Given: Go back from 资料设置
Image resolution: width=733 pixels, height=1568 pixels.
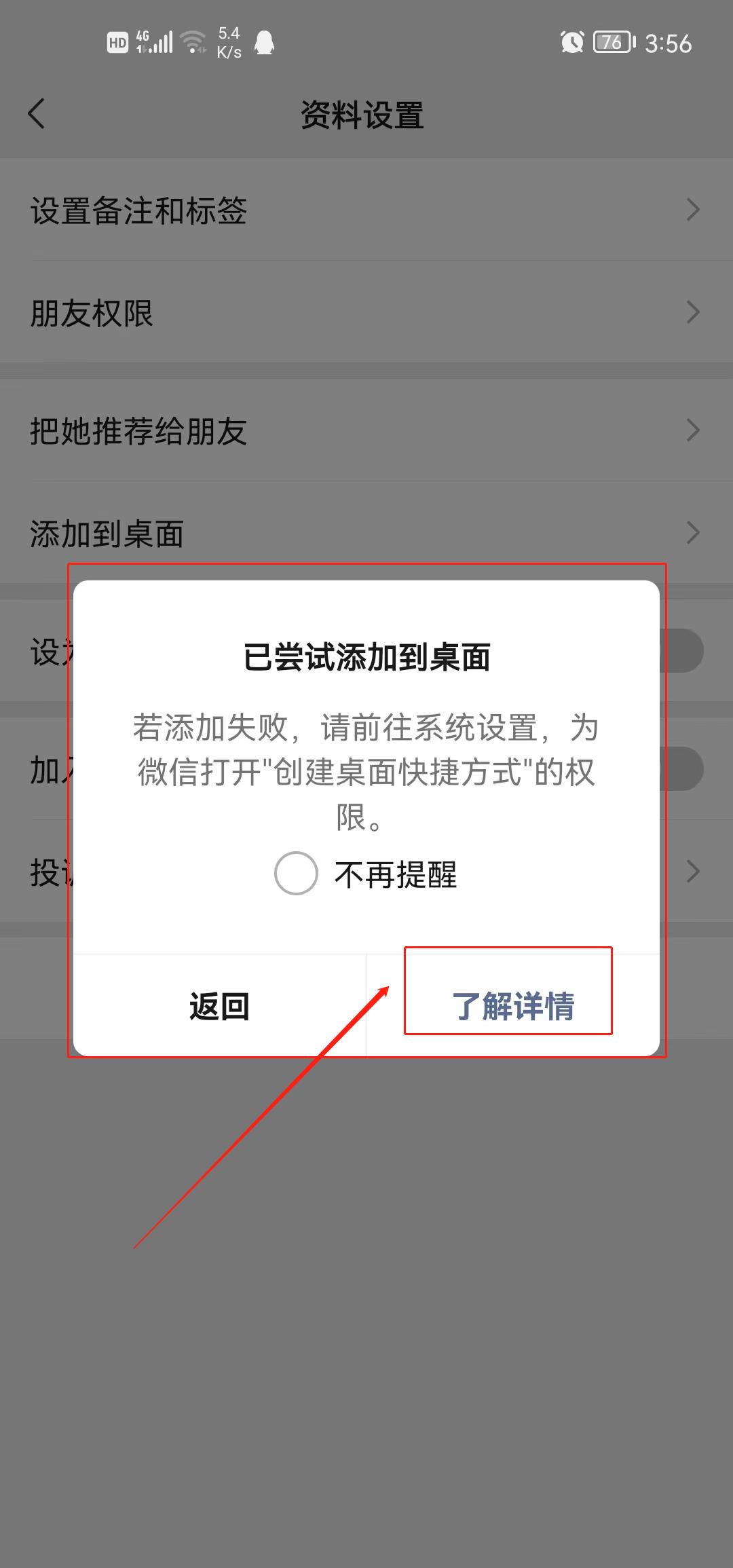Looking at the screenshot, I should [37, 113].
